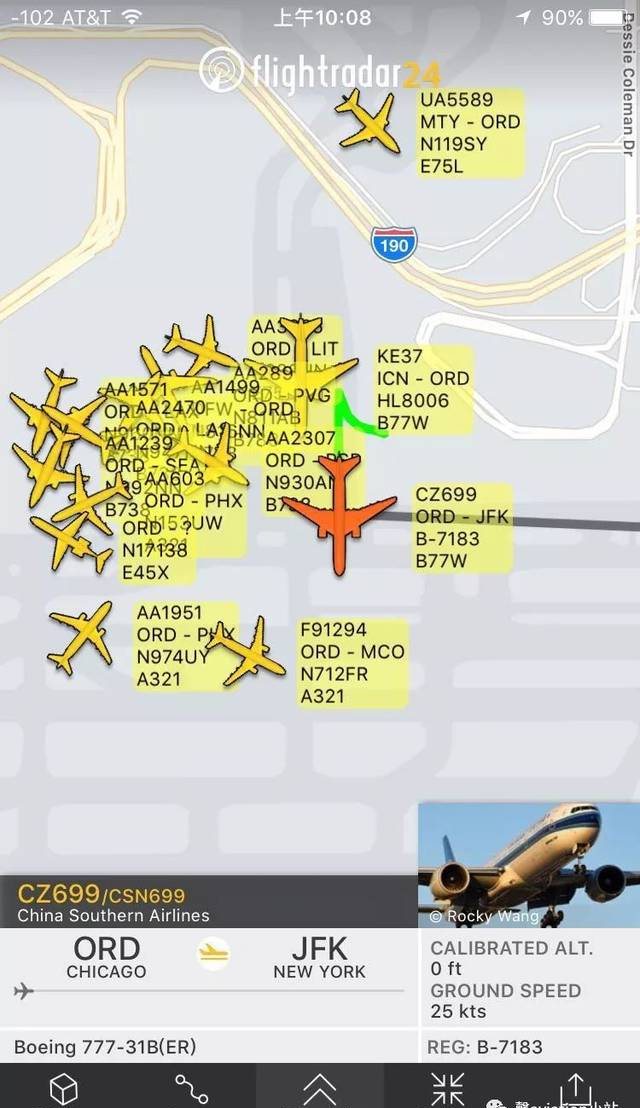Tap the inward arrows to center on flight

coord(447,1088)
